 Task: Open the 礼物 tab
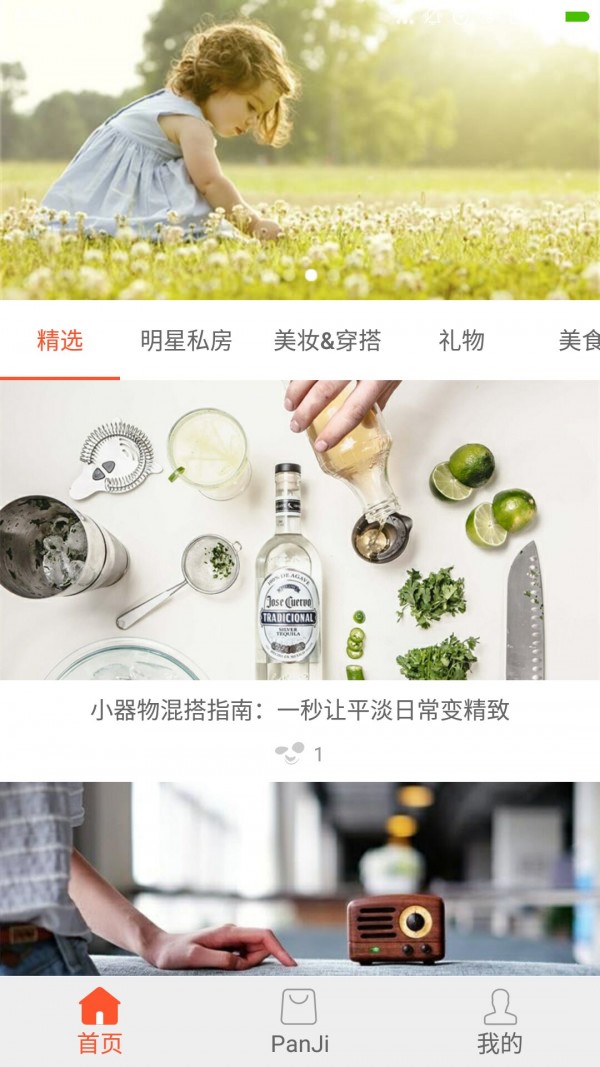[461, 341]
